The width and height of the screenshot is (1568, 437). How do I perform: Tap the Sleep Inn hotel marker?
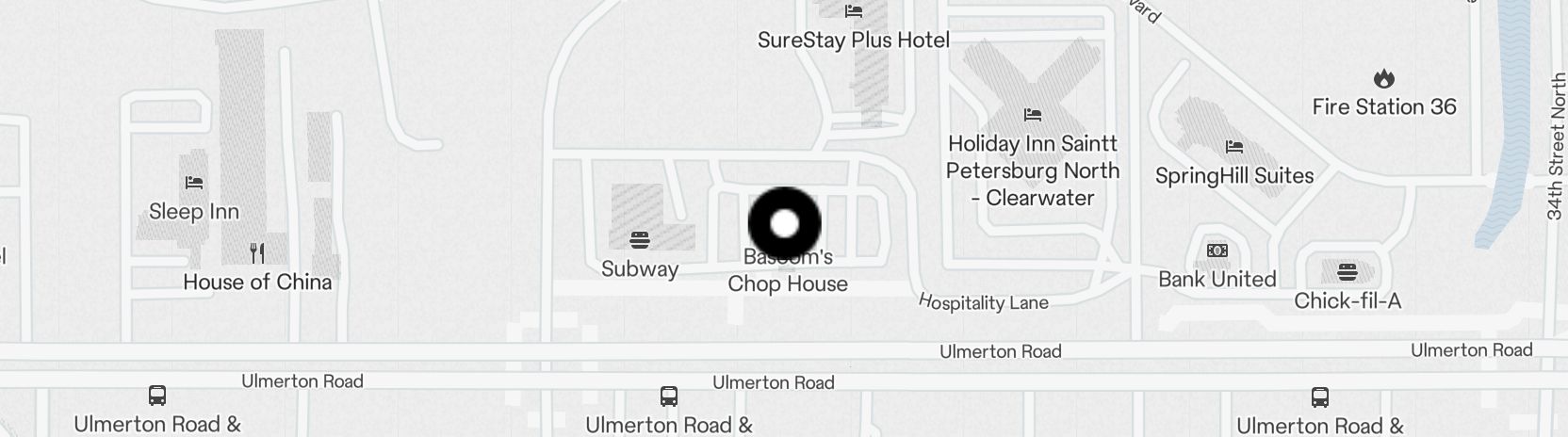(194, 183)
